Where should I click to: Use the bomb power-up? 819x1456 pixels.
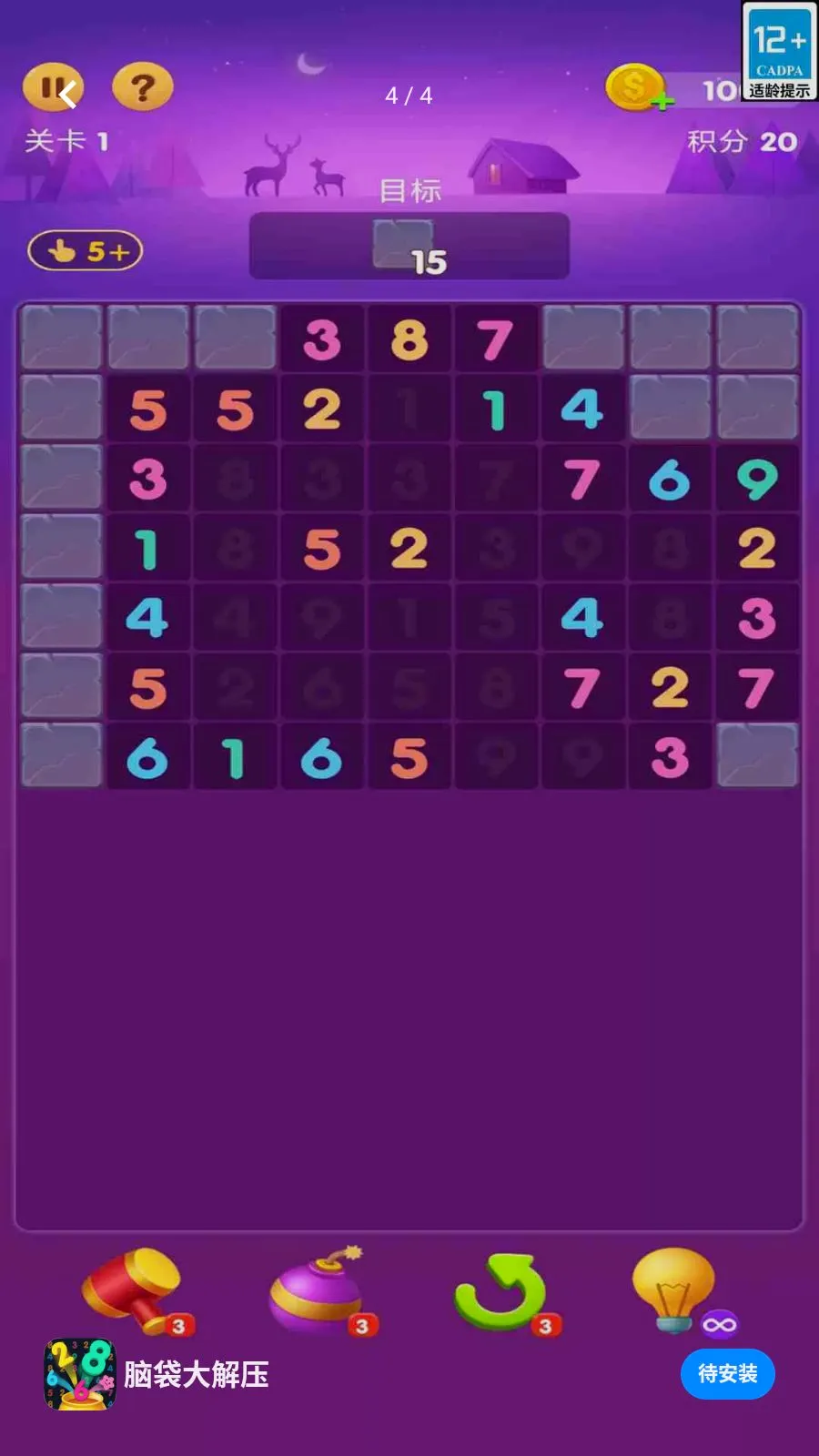321,1290
